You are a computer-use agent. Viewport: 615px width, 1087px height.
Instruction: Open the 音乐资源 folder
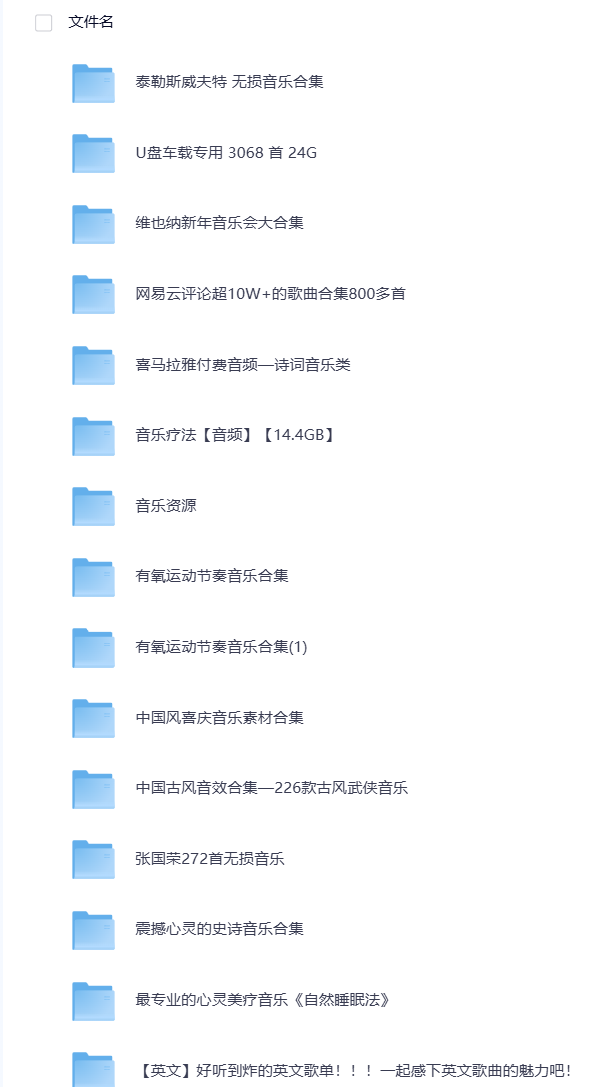[166, 506]
